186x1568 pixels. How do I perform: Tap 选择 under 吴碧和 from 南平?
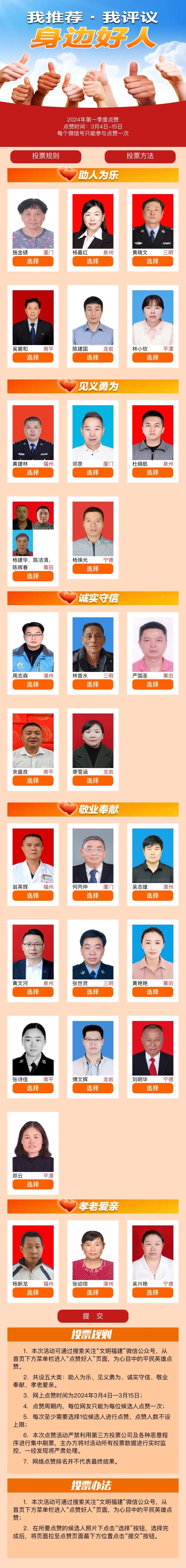(33, 357)
